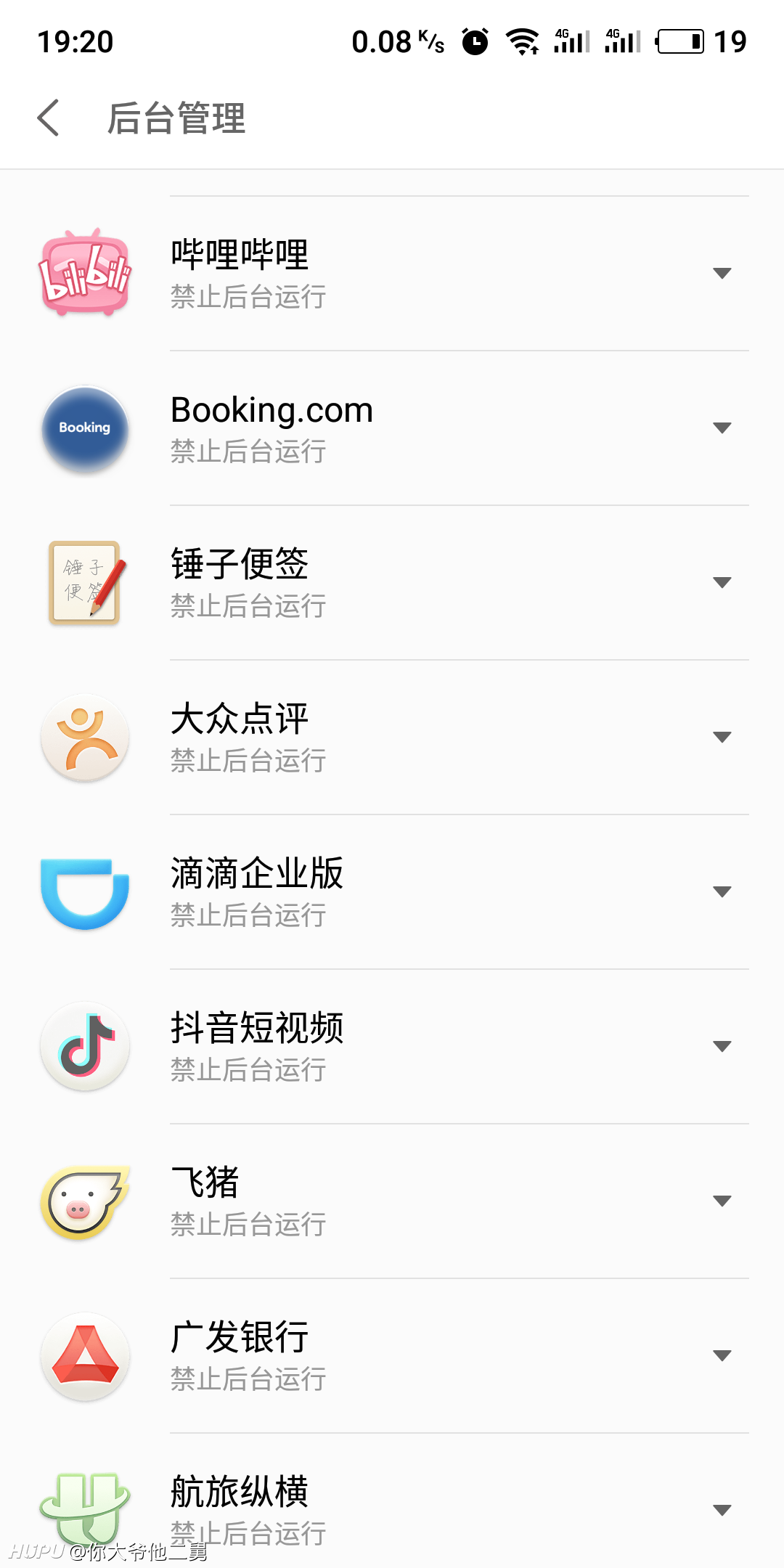The image size is (784, 1568).
Task: Open background options for 飞猪
Action: click(x=722, y=1201)
